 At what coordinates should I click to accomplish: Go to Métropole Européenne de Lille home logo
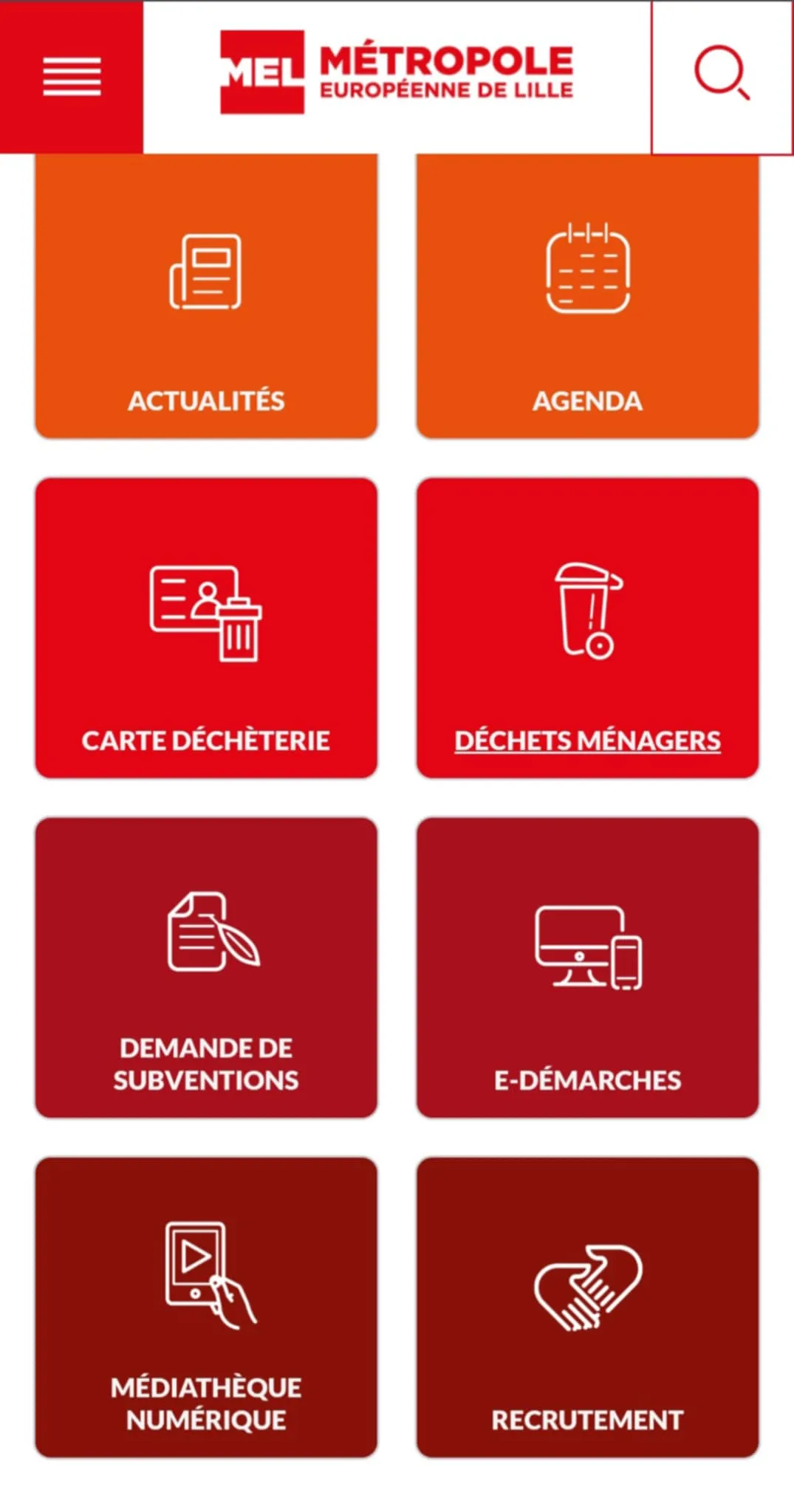[397, 72]
